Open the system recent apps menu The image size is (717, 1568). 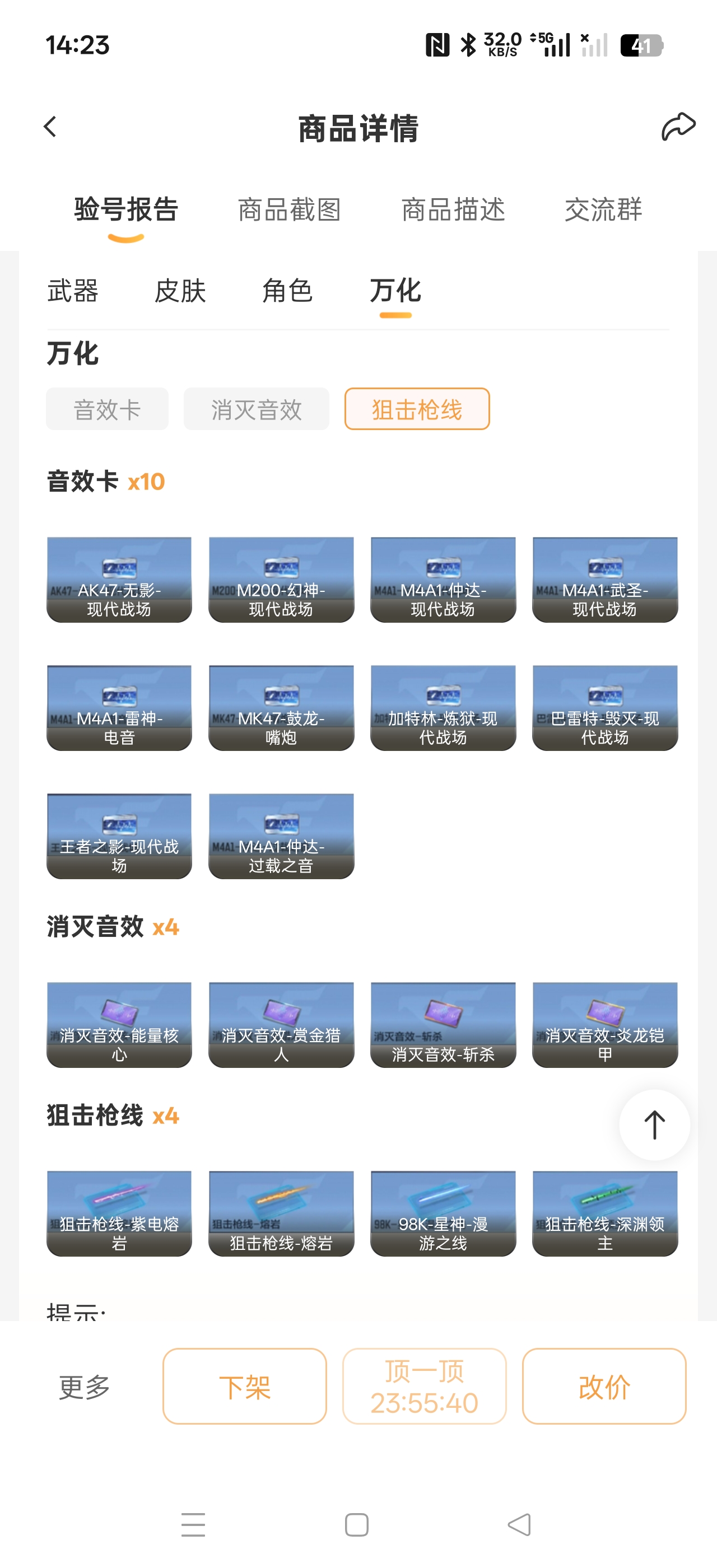click(194, 1525)
